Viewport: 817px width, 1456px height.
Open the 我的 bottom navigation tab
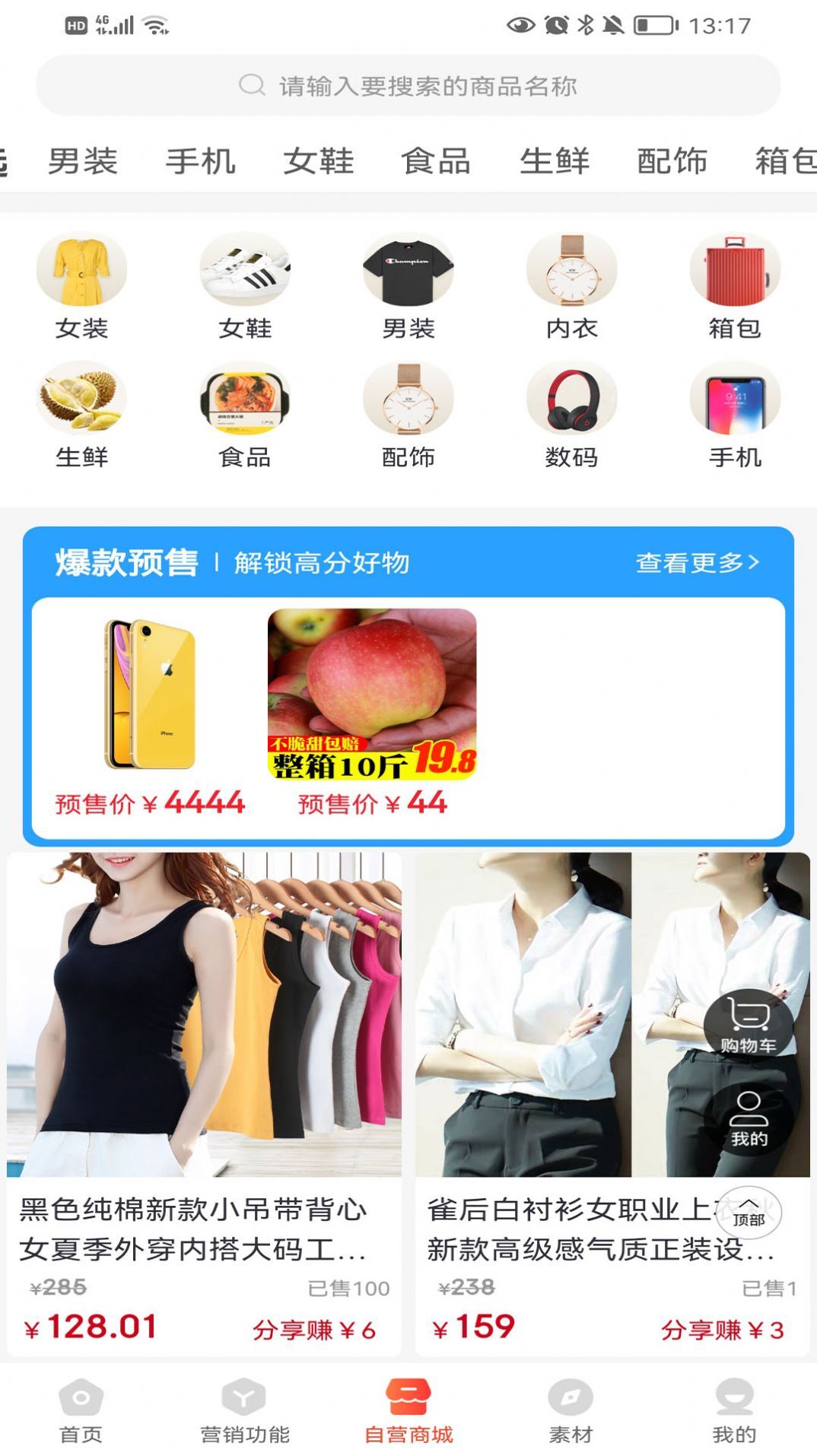734,1411
